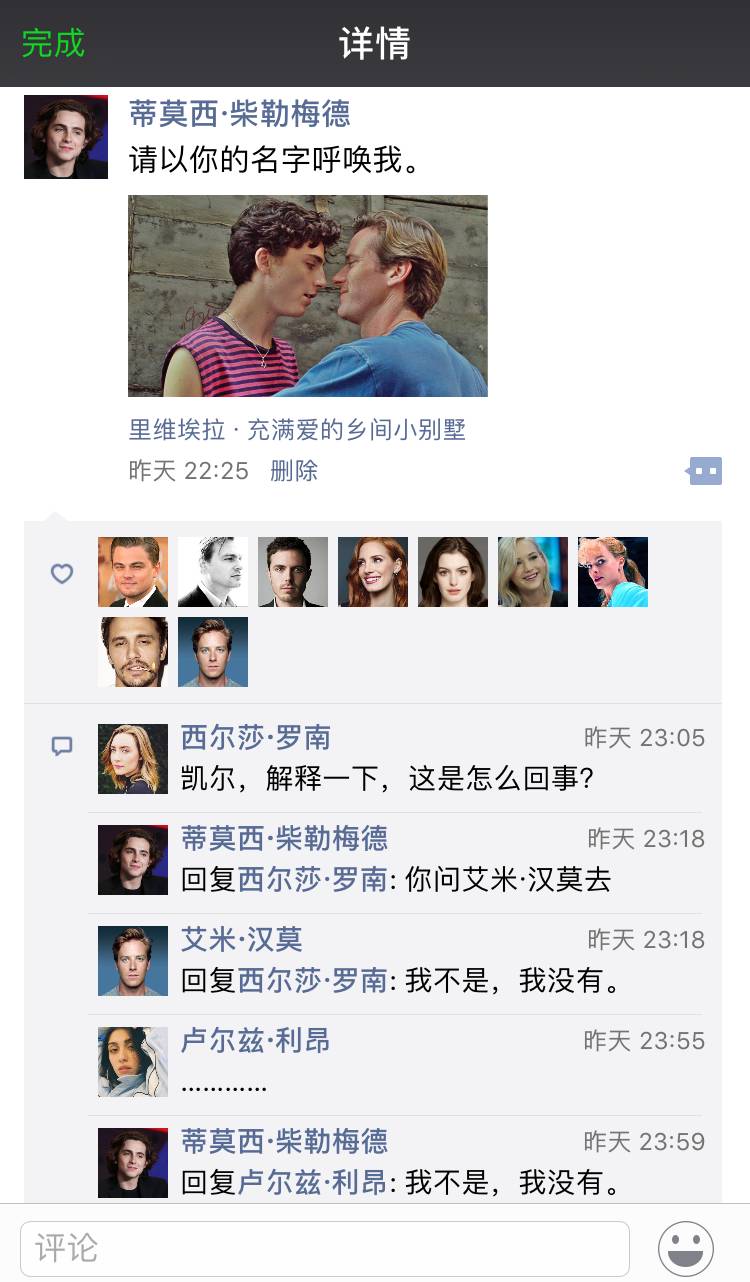Tap 完成 to close the detail view
Screen dimensions: 750x1282
coord(54,43)
